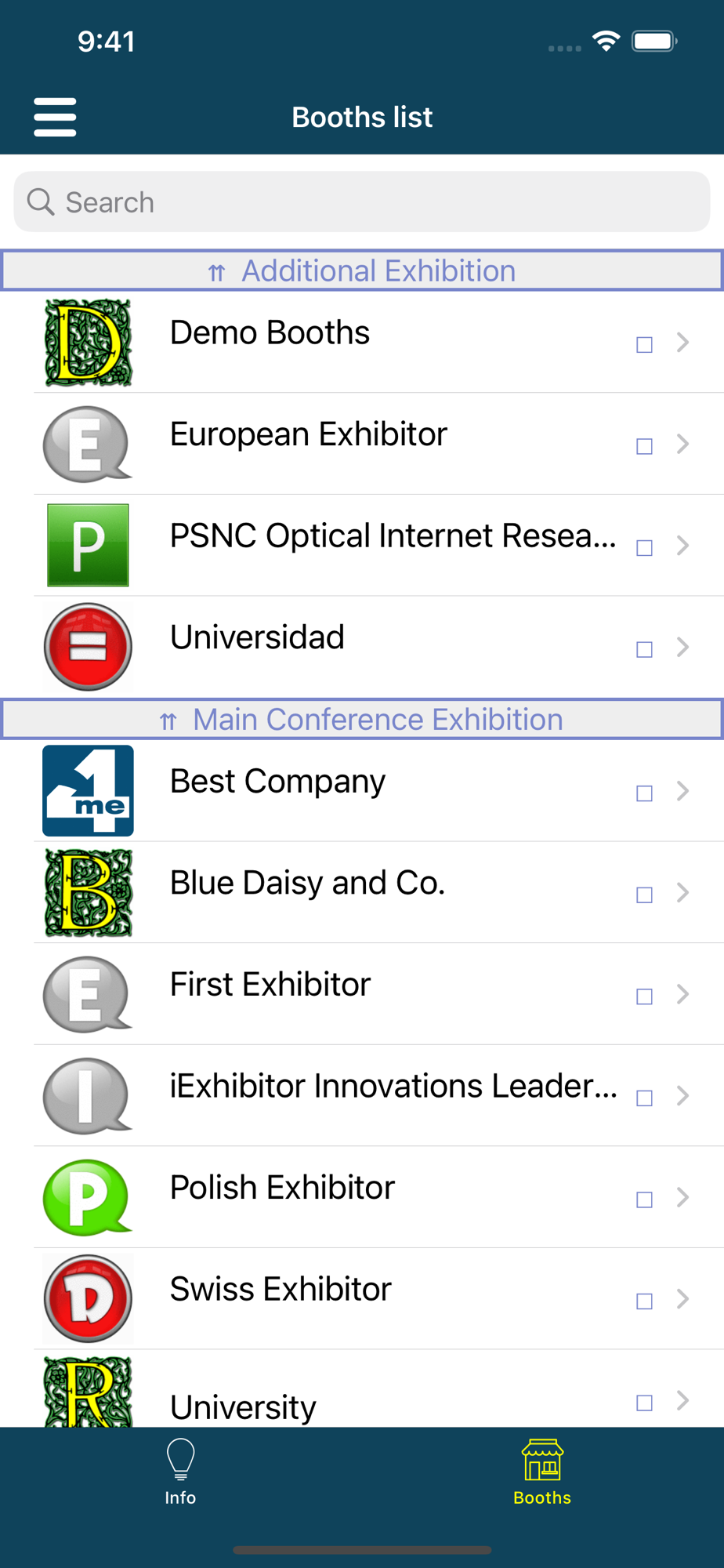Select Blue Daisy and Co. booth
Screen dimensions: 724x1568
(x=362, y=893)
